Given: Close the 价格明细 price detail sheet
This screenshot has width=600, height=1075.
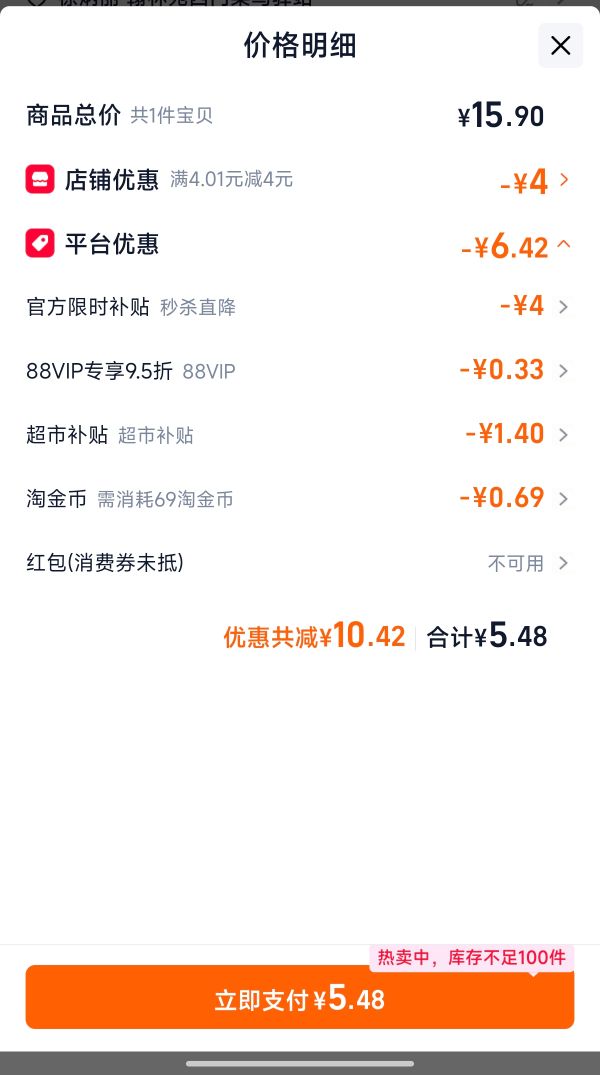Looking at the screenshot, I should click(560, 46).
